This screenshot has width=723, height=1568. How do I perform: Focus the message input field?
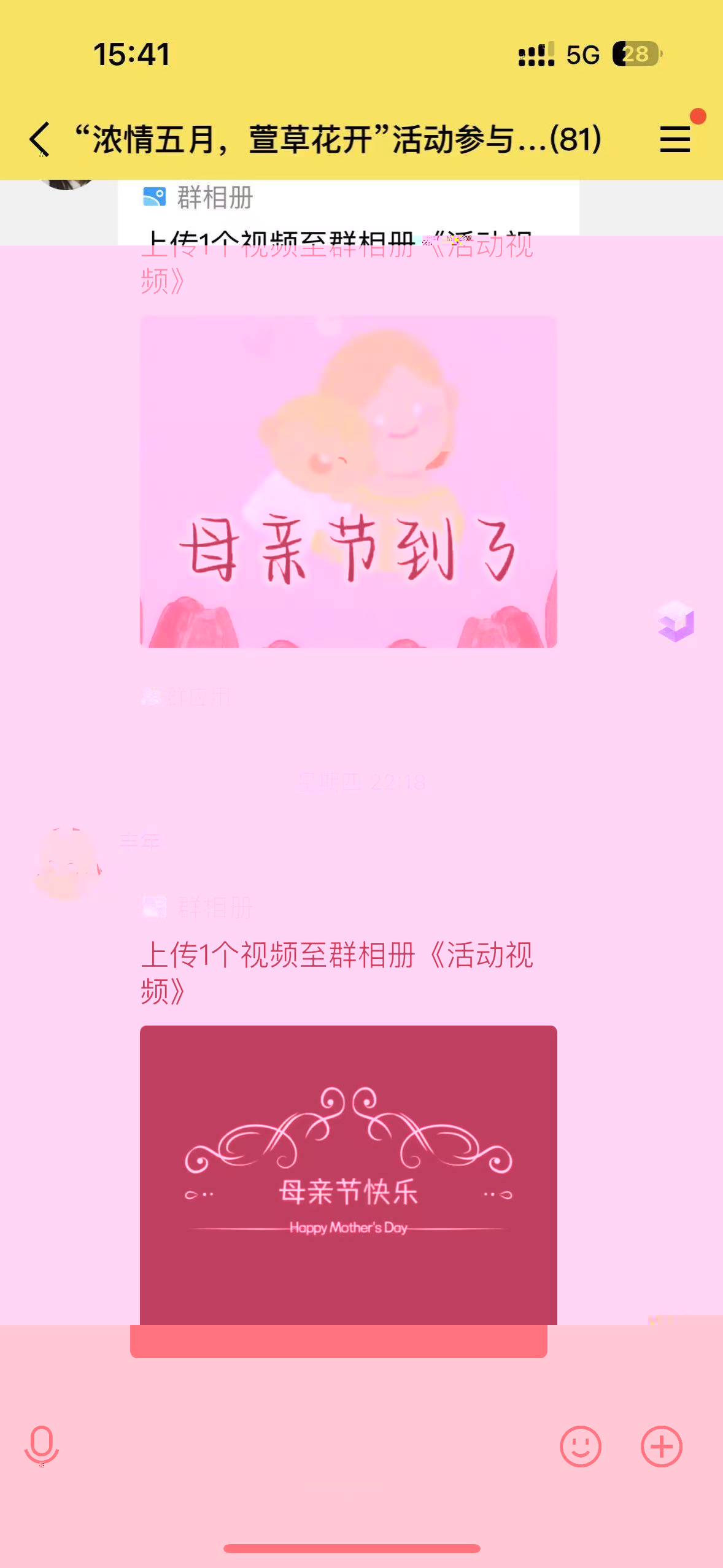tap(307, 1446)
